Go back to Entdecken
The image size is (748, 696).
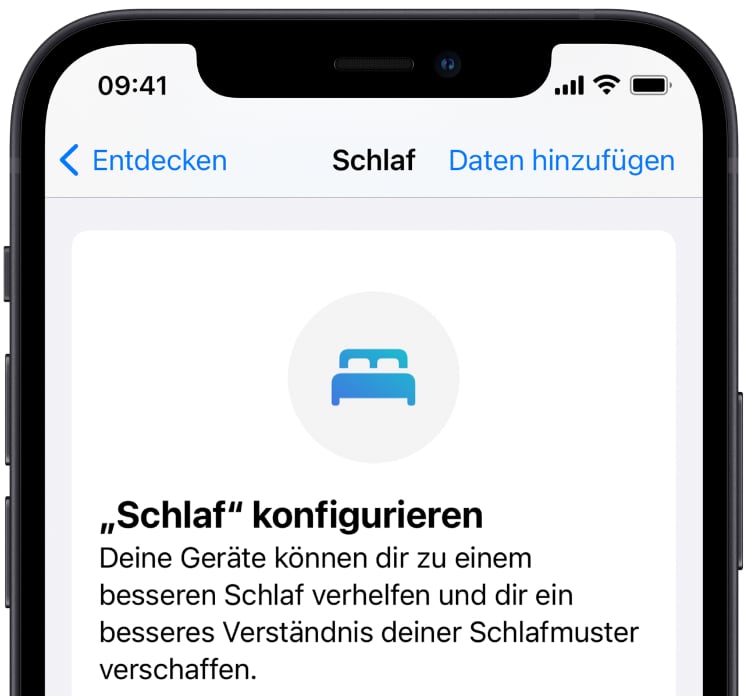143,160
